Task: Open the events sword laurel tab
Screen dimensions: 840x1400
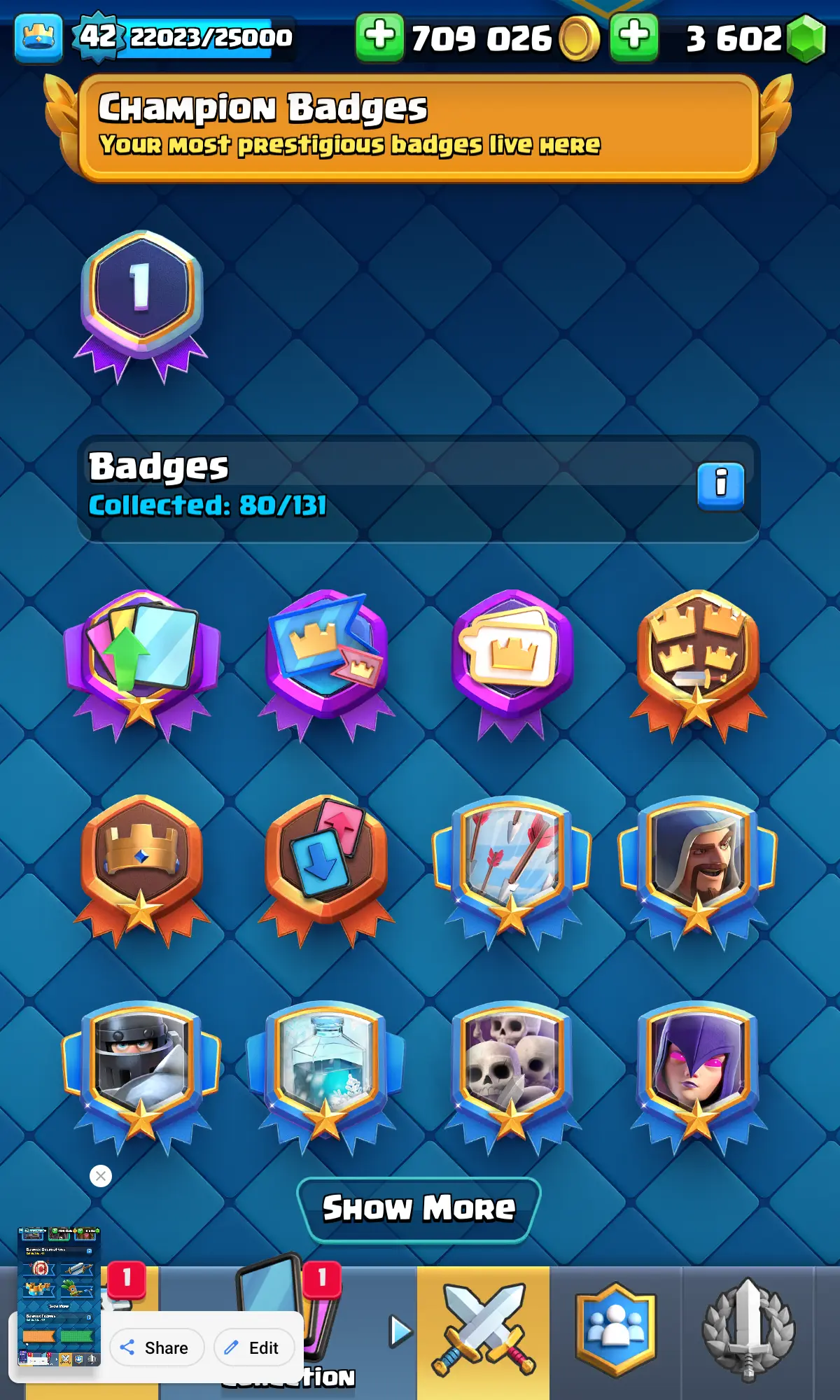Action: [748, 1330]
